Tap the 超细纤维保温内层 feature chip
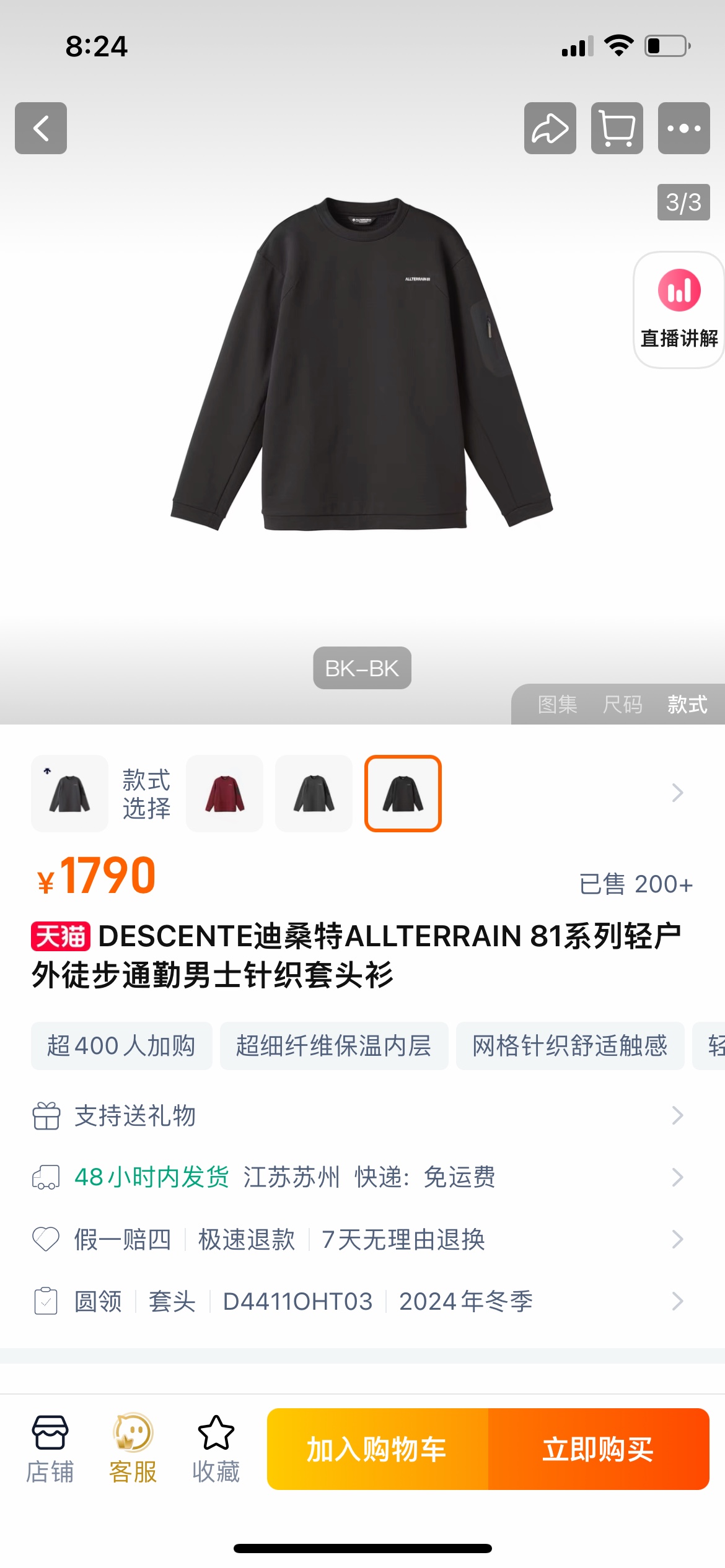 click(x=333, y=1046)
